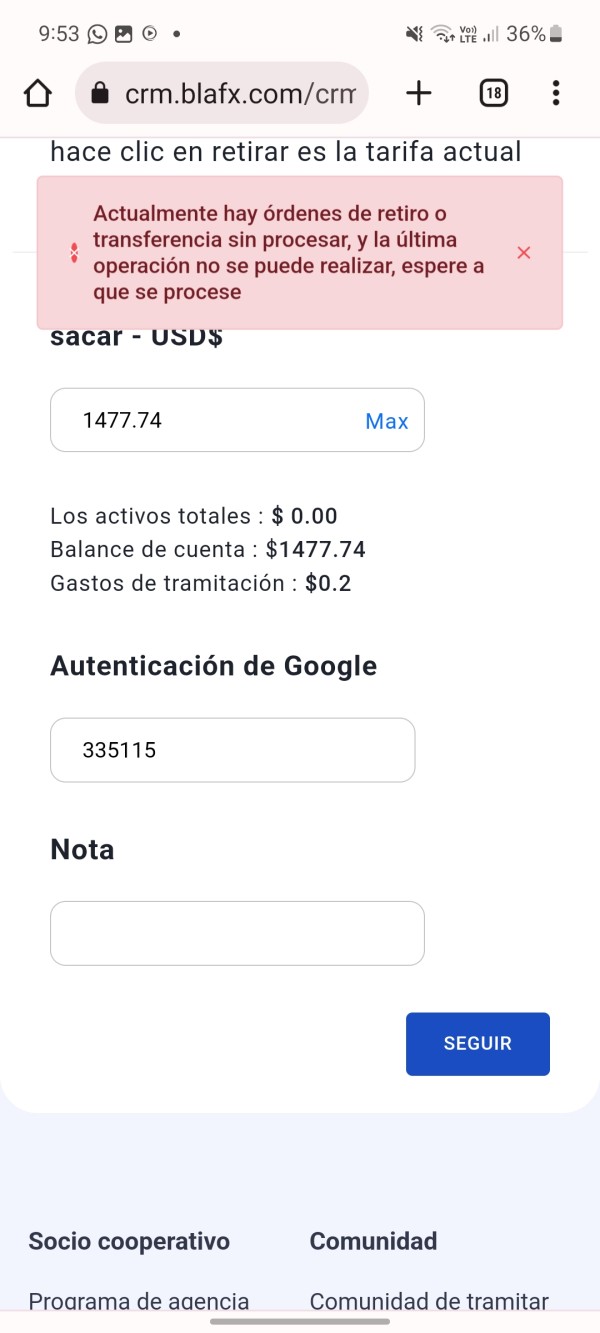The width and height of the screenshot is (600, 1333).
Task: Open the Programa de agencia link
Action: pos(139,1301)
